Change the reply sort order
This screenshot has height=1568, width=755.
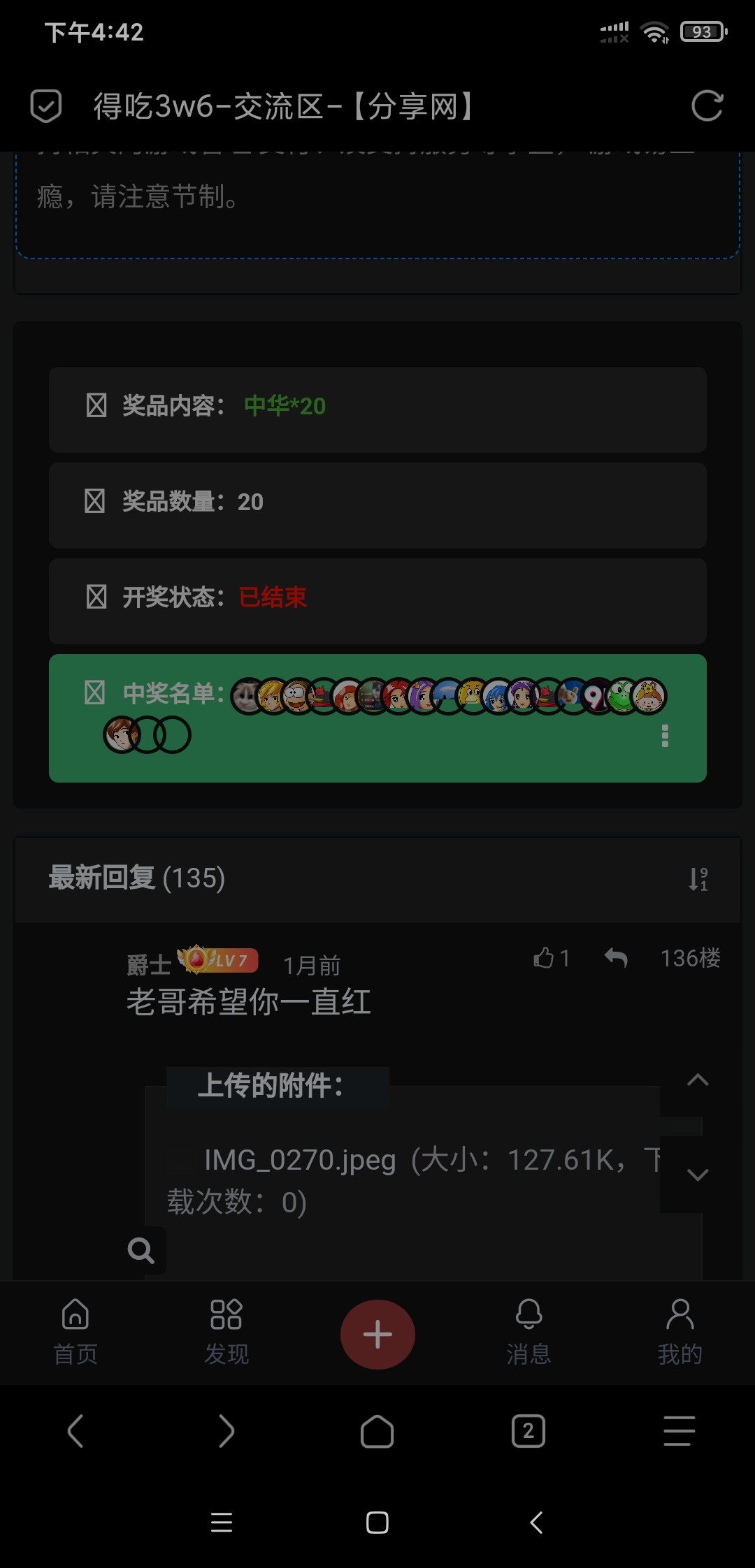tap(698, 879)
